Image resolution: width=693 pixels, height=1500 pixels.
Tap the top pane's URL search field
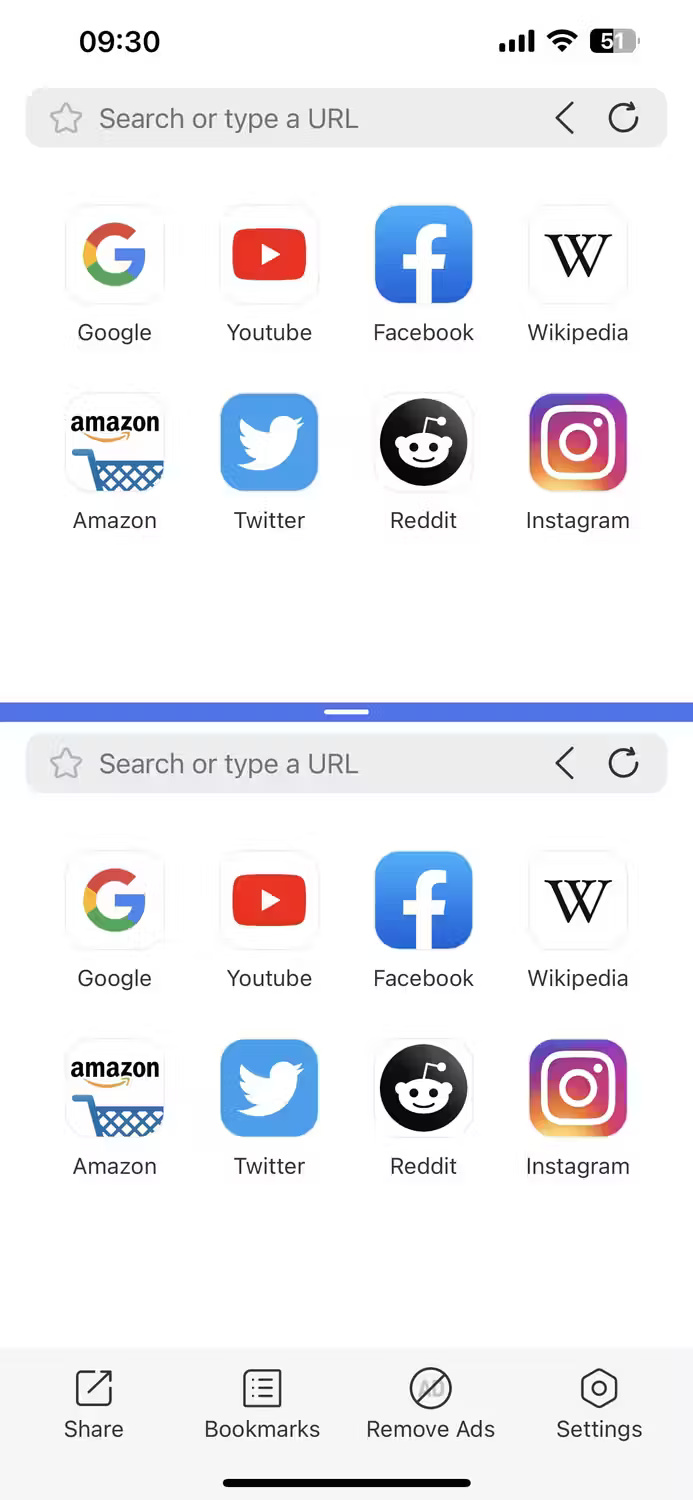click(300, 119)
